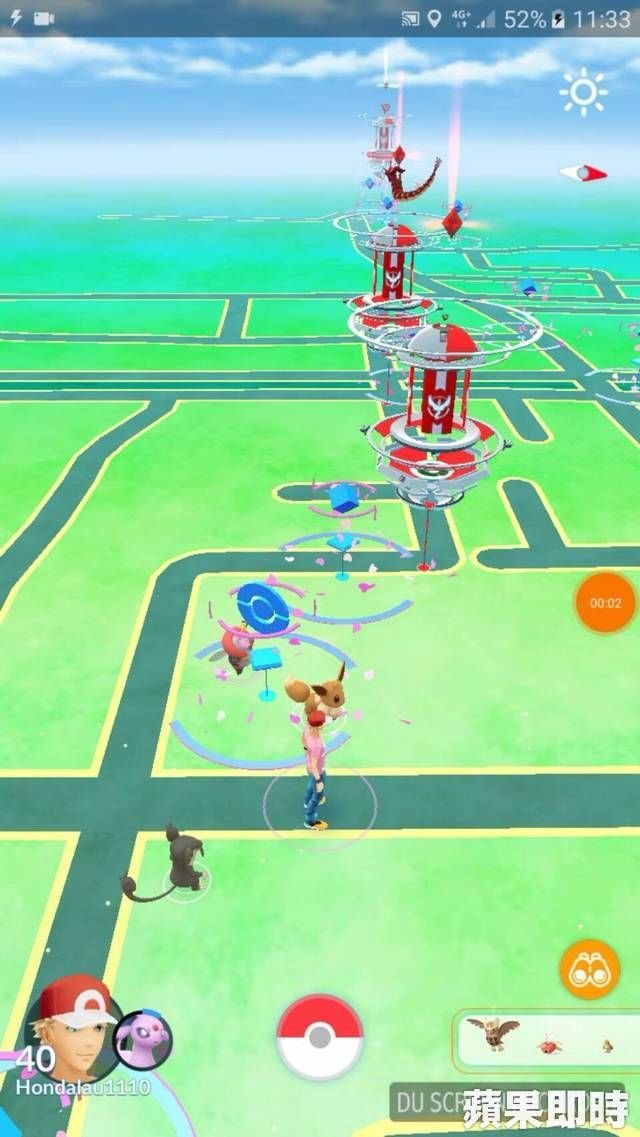Image resolution: width=640 pixels, height=1137 pixels.
Task: Tap the orange binoculars research button
Action: tap(589, 969)
